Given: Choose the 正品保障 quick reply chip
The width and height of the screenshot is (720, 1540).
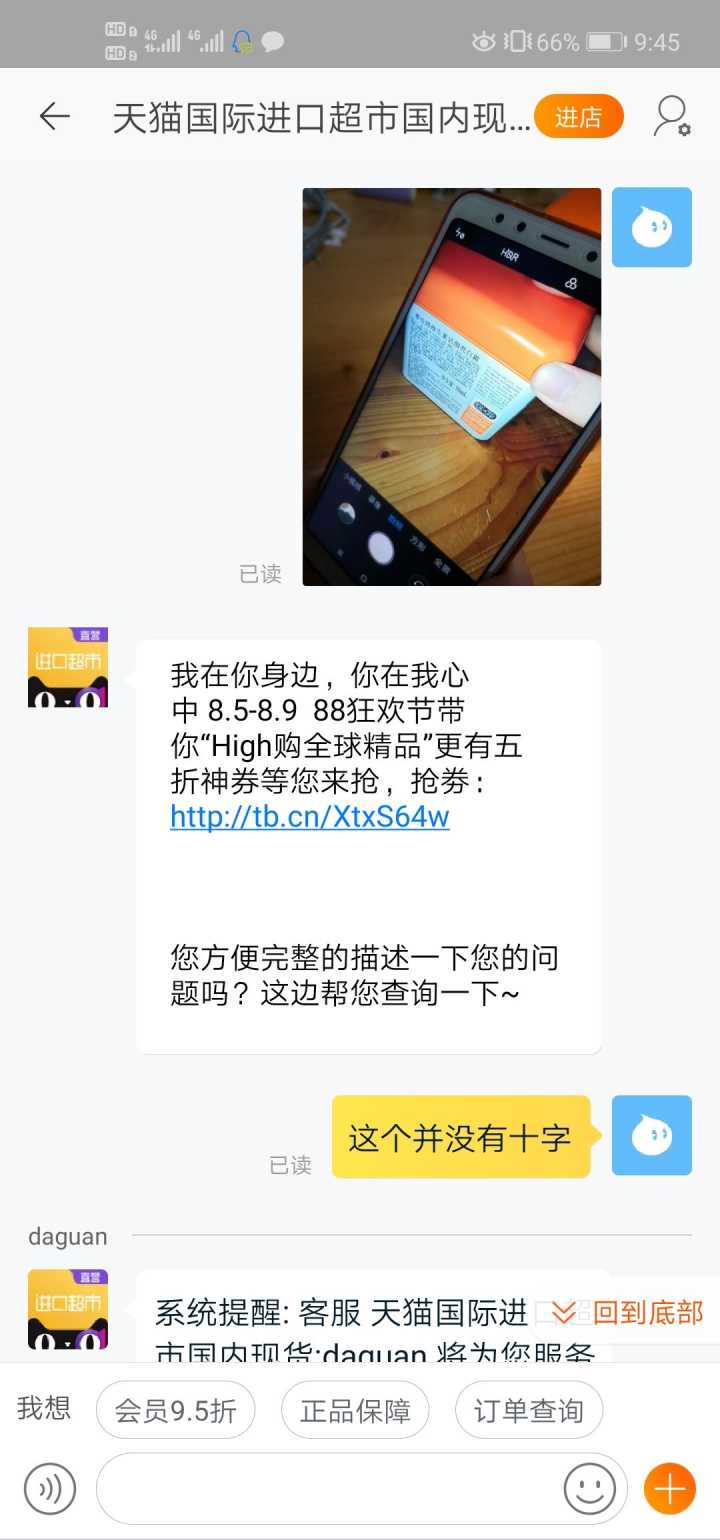Looking at the screenshot, I should (x=355, y=1411).
